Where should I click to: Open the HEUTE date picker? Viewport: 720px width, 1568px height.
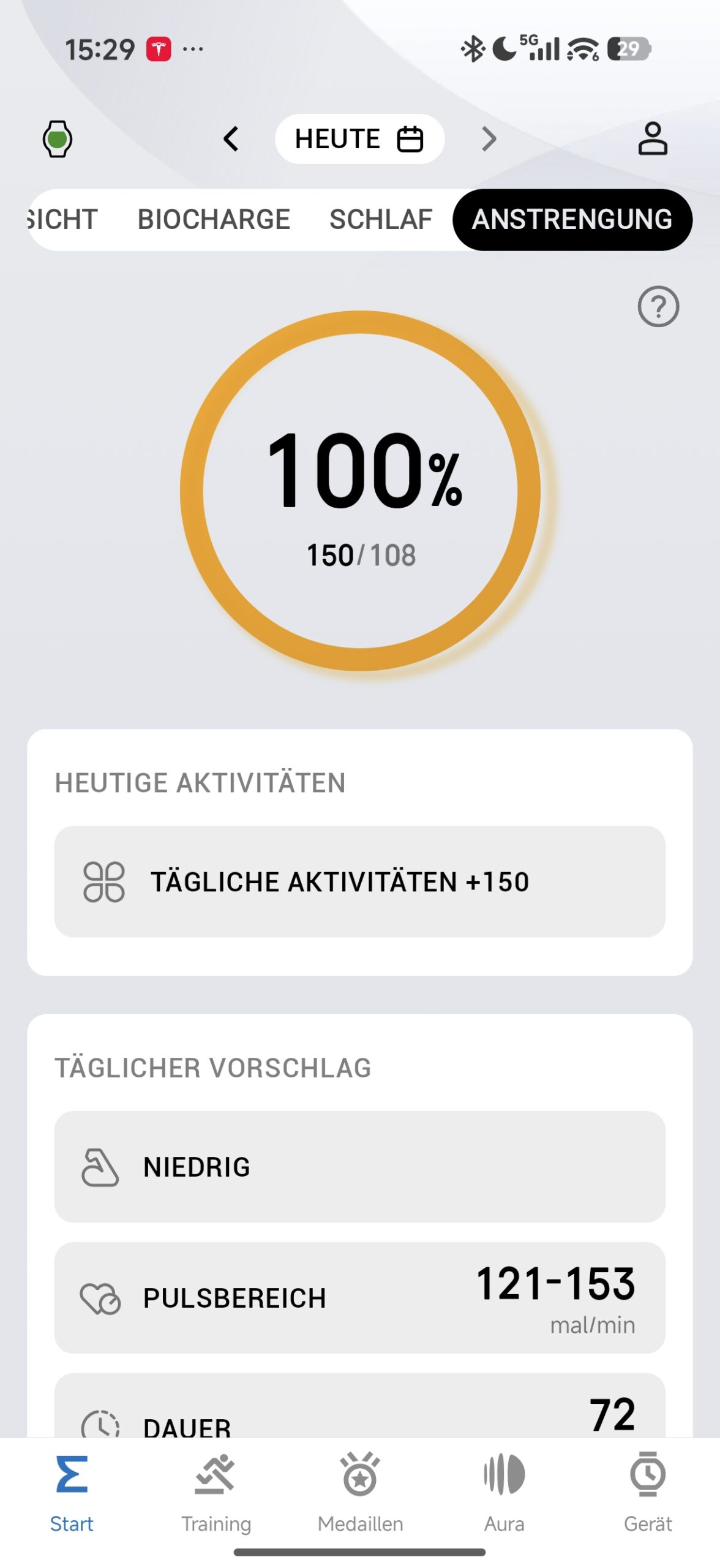pos(359,139)
